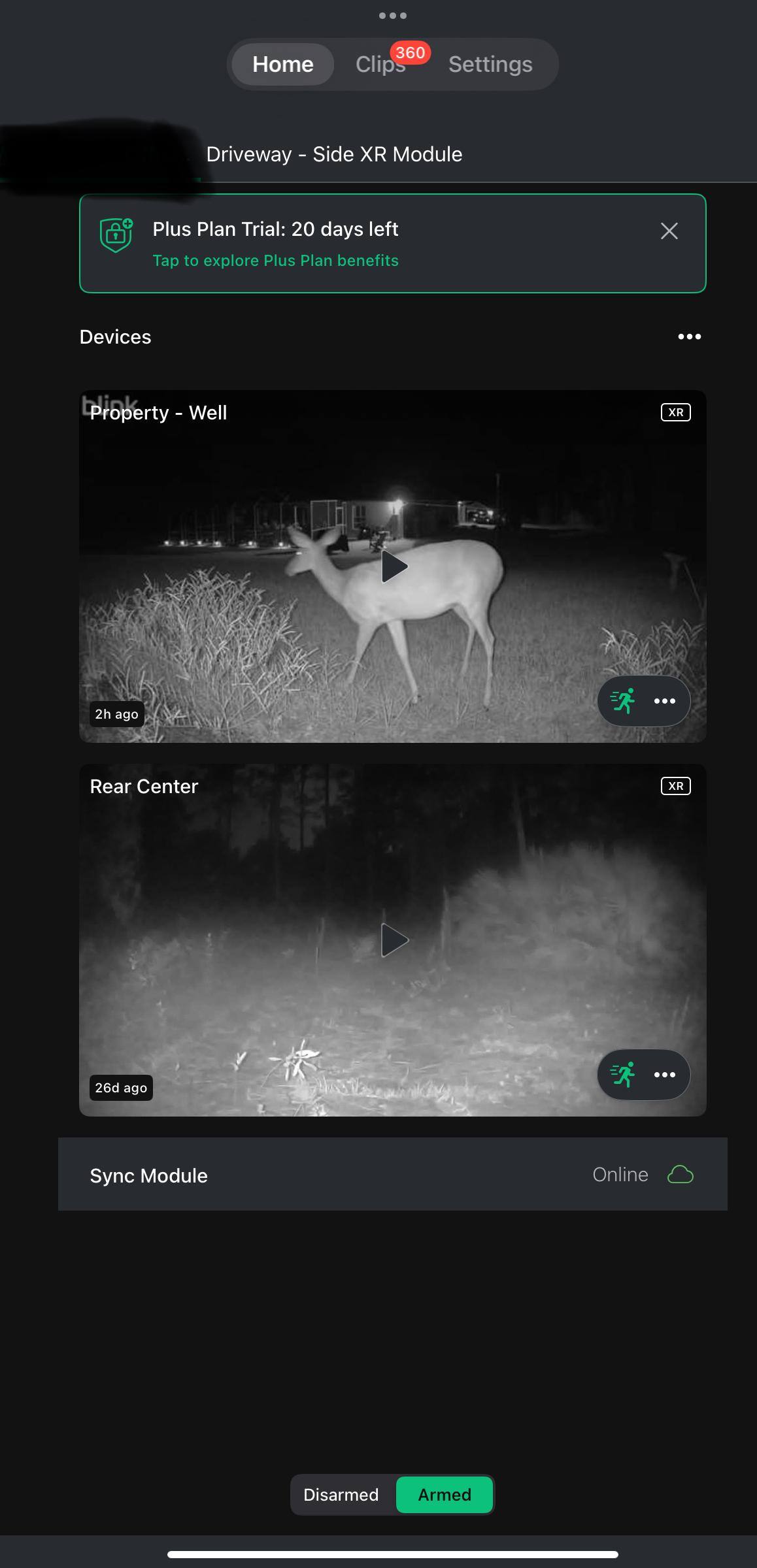757x1568 pixels.
Task: Tap to explore Plus Plan benefits
Action: point(275,261)
